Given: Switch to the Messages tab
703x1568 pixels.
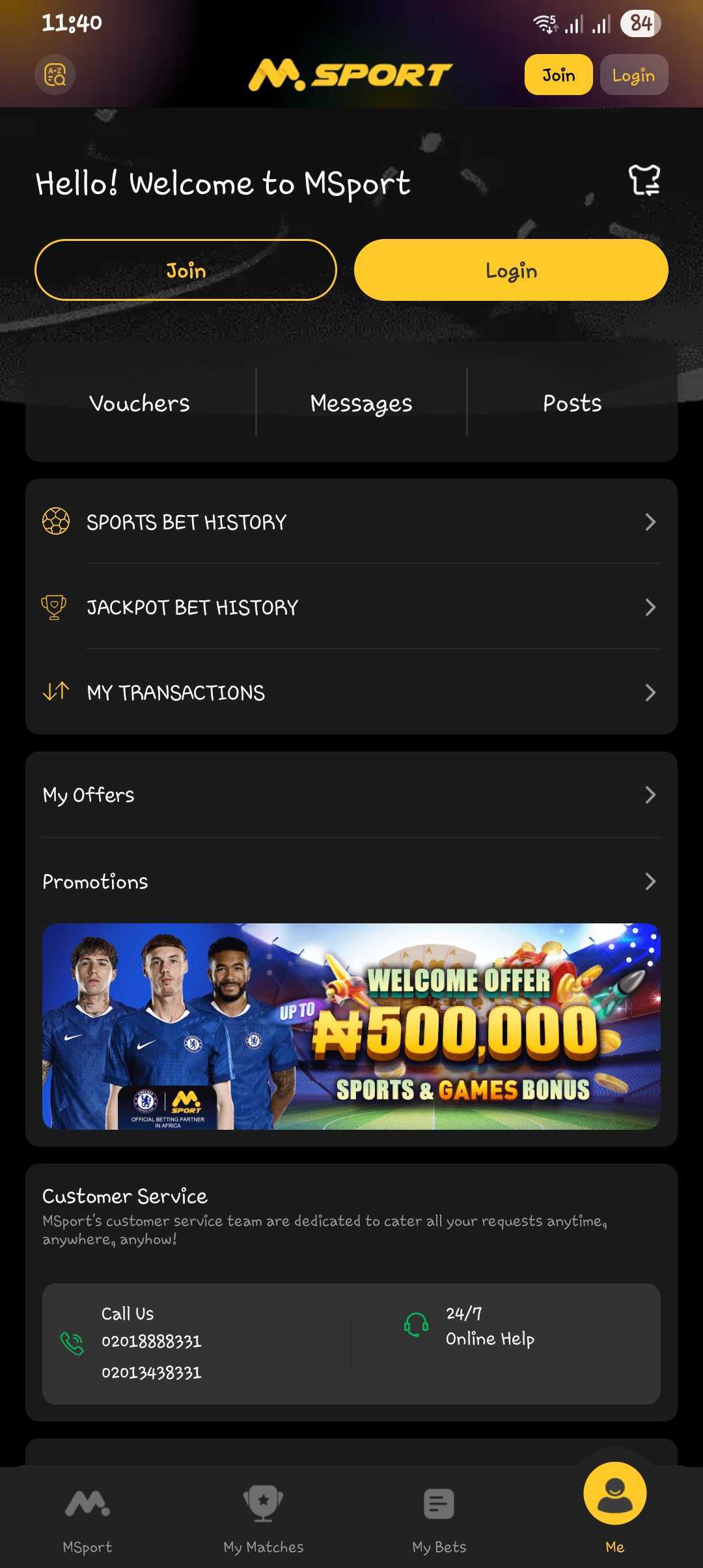Looking at the screenshot, I should tap(361, 402).
